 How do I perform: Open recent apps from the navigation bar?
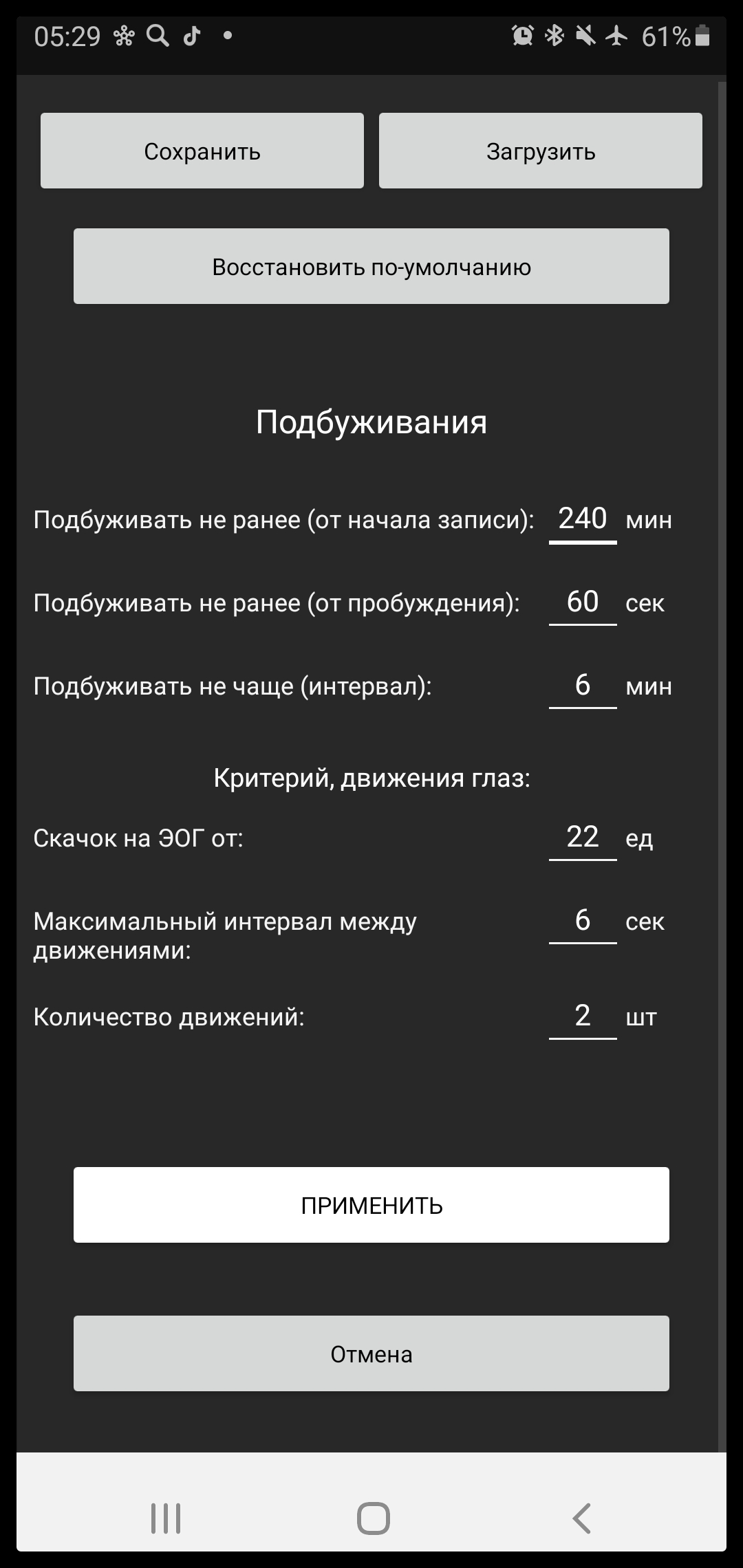click(166, 1518)
